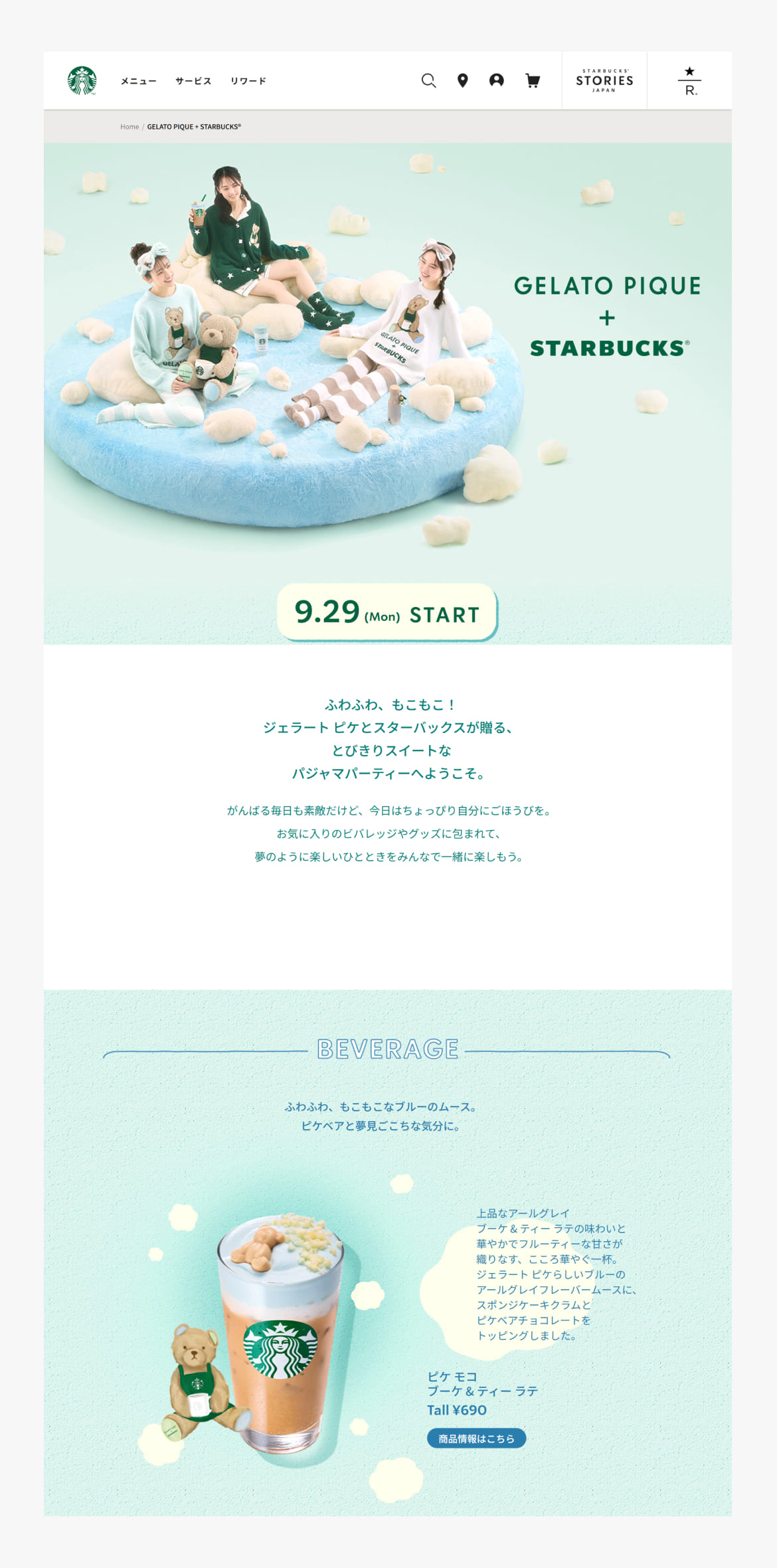This screenshot has height=1568, width=777.
Task: Open the サービス navigation item
Action: pyautogui.click(x=193, y=81)
